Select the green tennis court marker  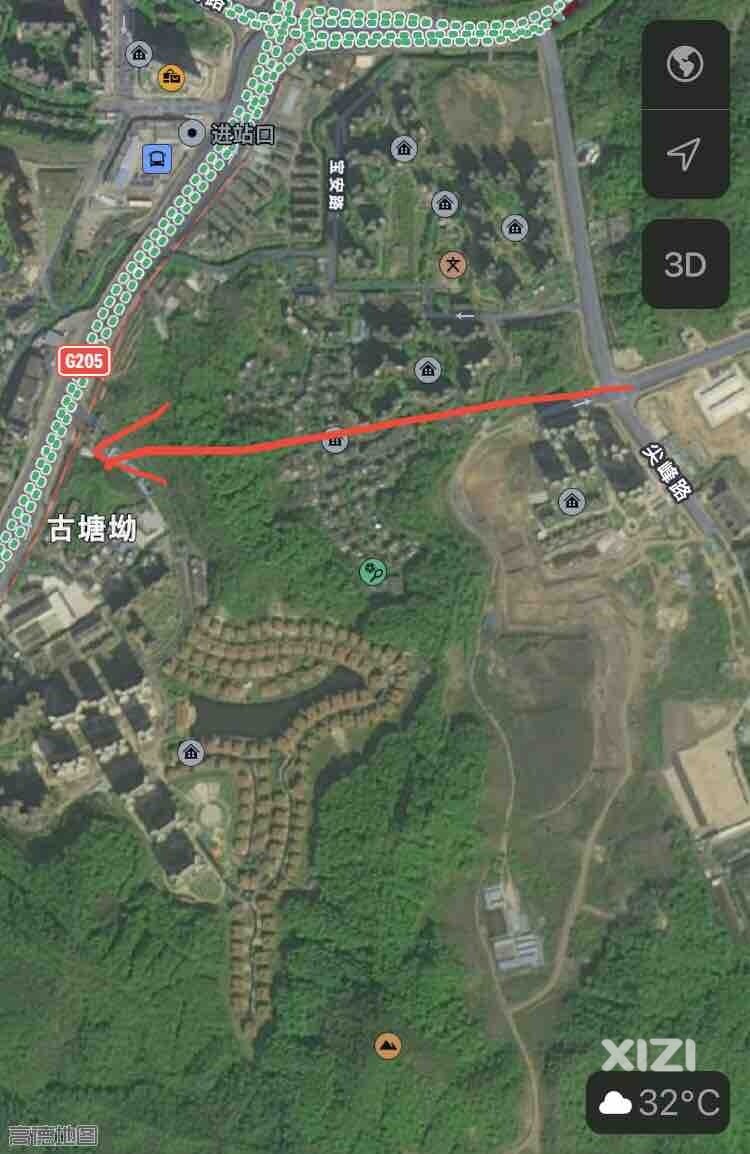tap(373, 573)
